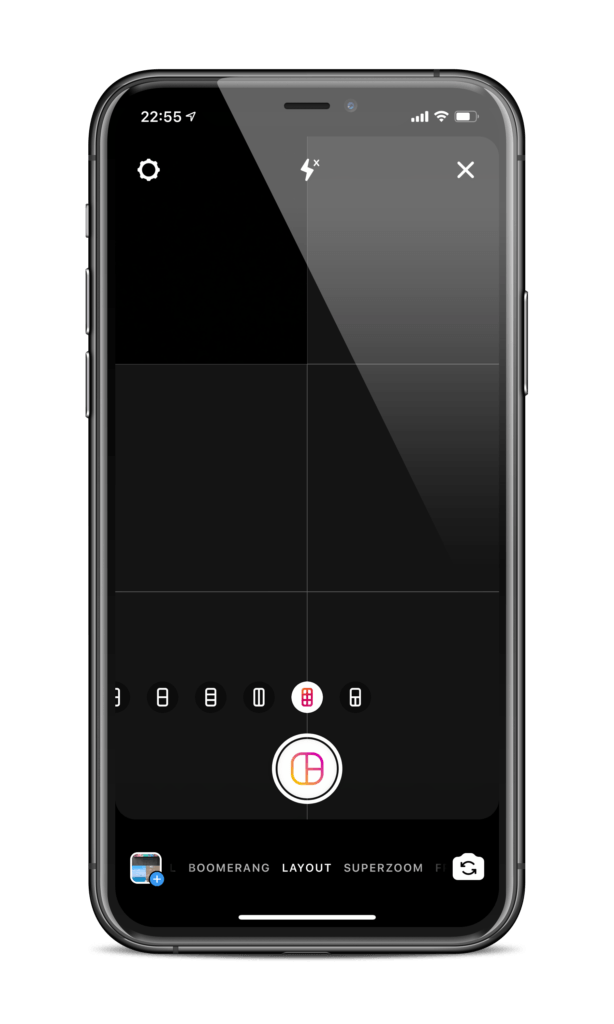The width and height of the screenshot is (614, 1024).
Task: Close the story camera
Action: pos(465,170)
